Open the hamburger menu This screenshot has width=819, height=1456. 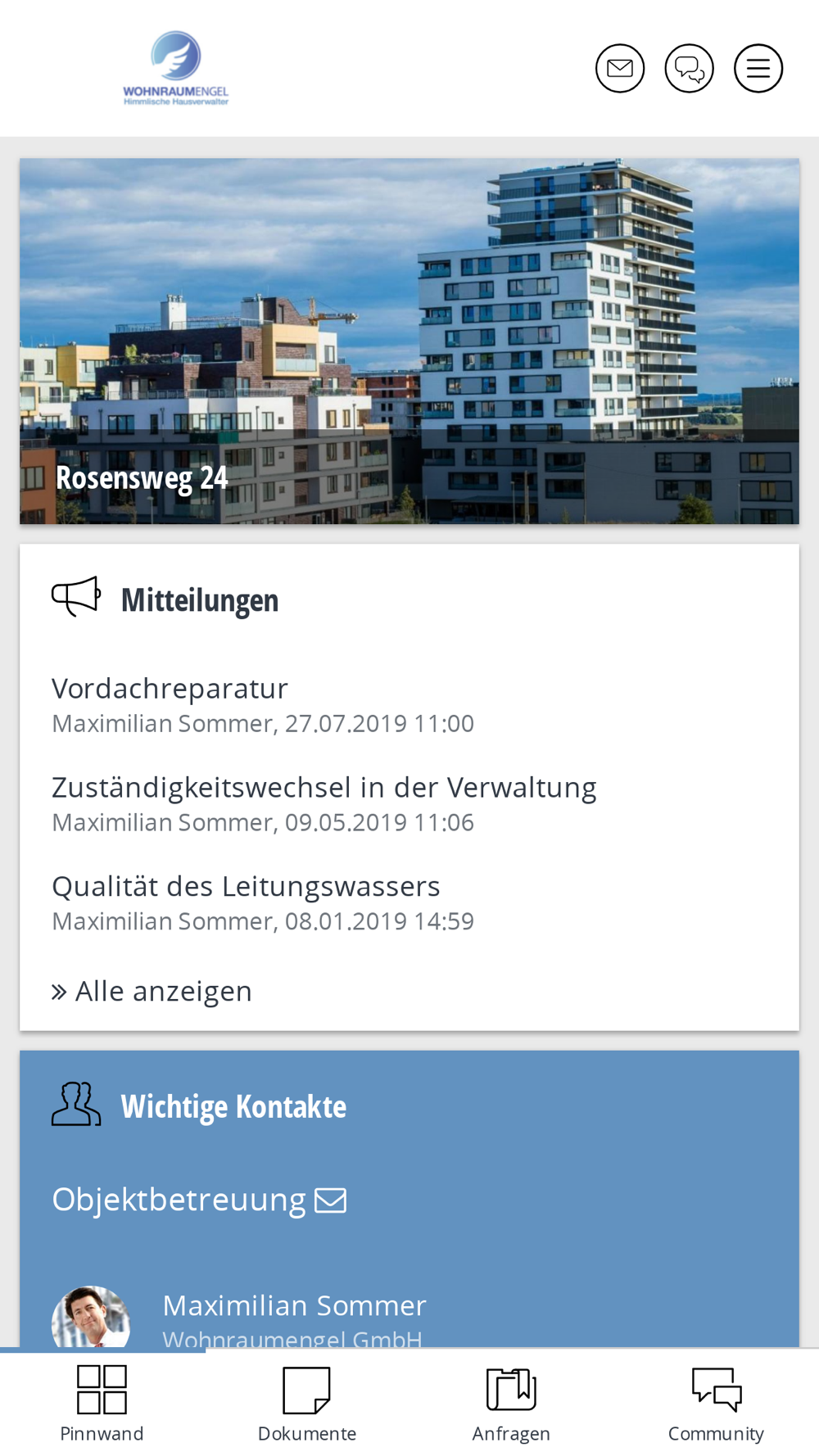click(758, 68)
